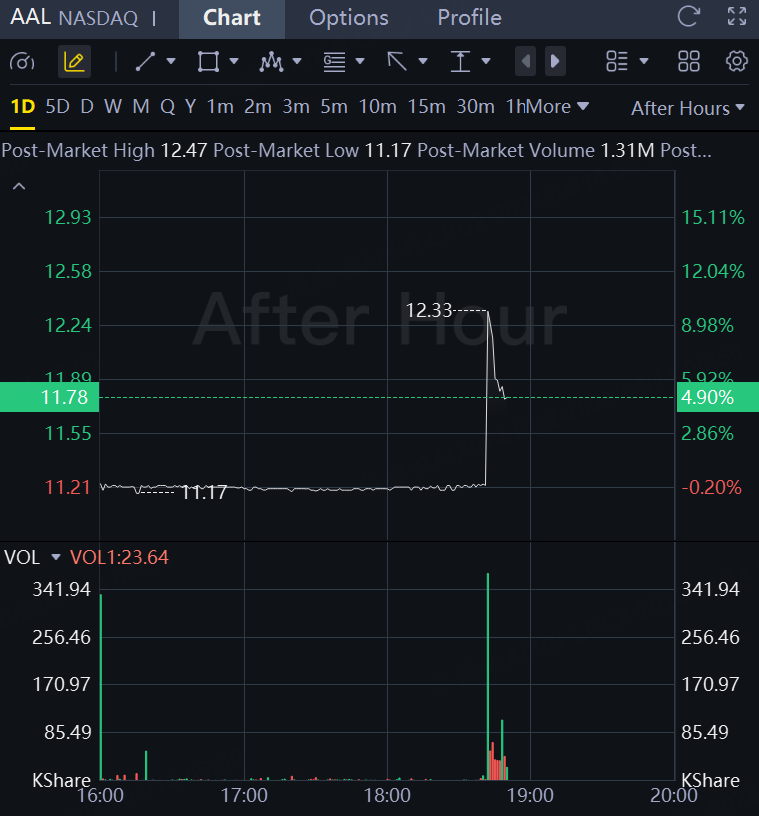This screenshot has width=759, height=816.
Task: Switch to the Options tab
Action: pos(348,18)
